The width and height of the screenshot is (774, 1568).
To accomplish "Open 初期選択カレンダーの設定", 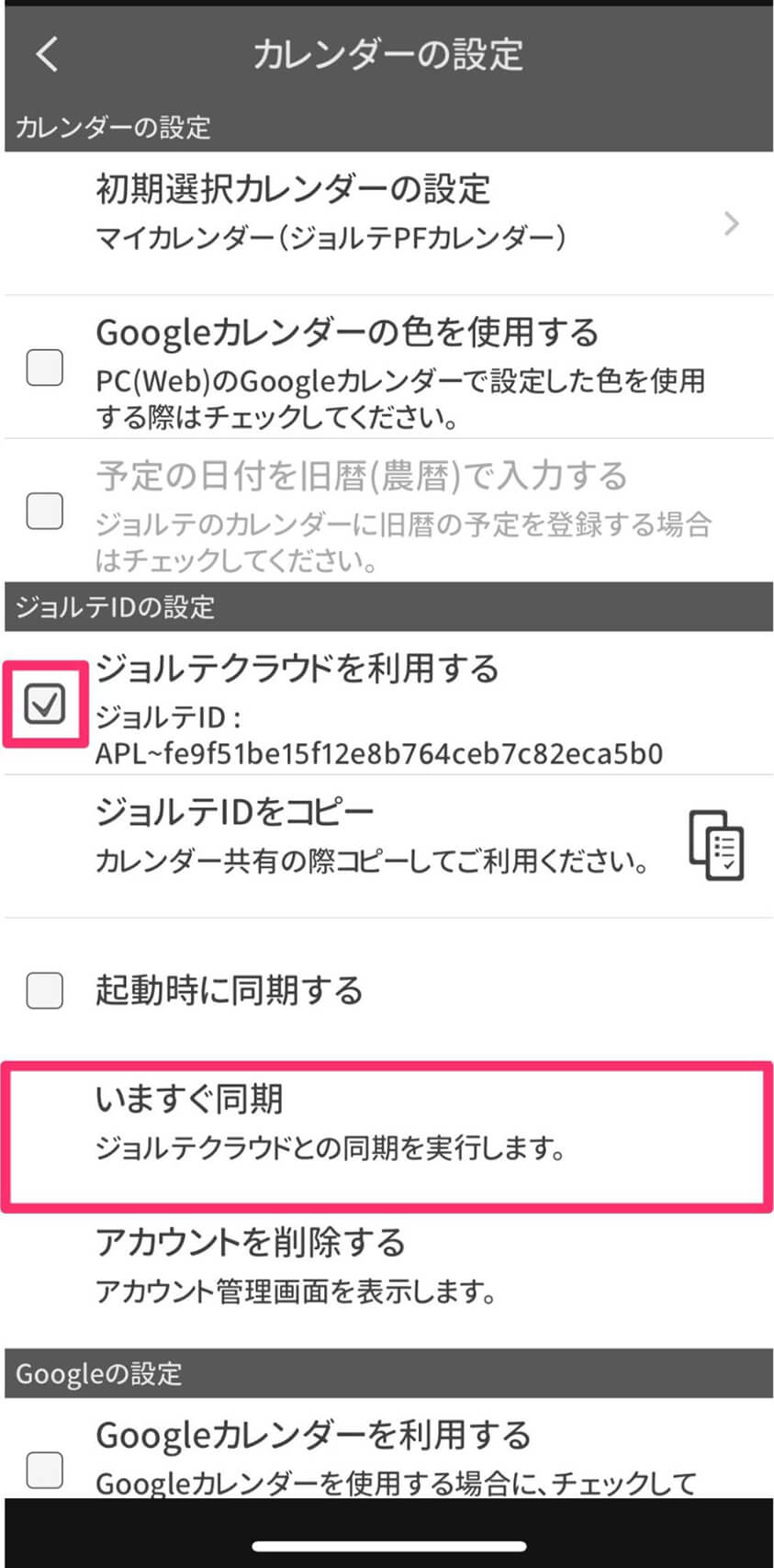I will click(x=388, y=223).
